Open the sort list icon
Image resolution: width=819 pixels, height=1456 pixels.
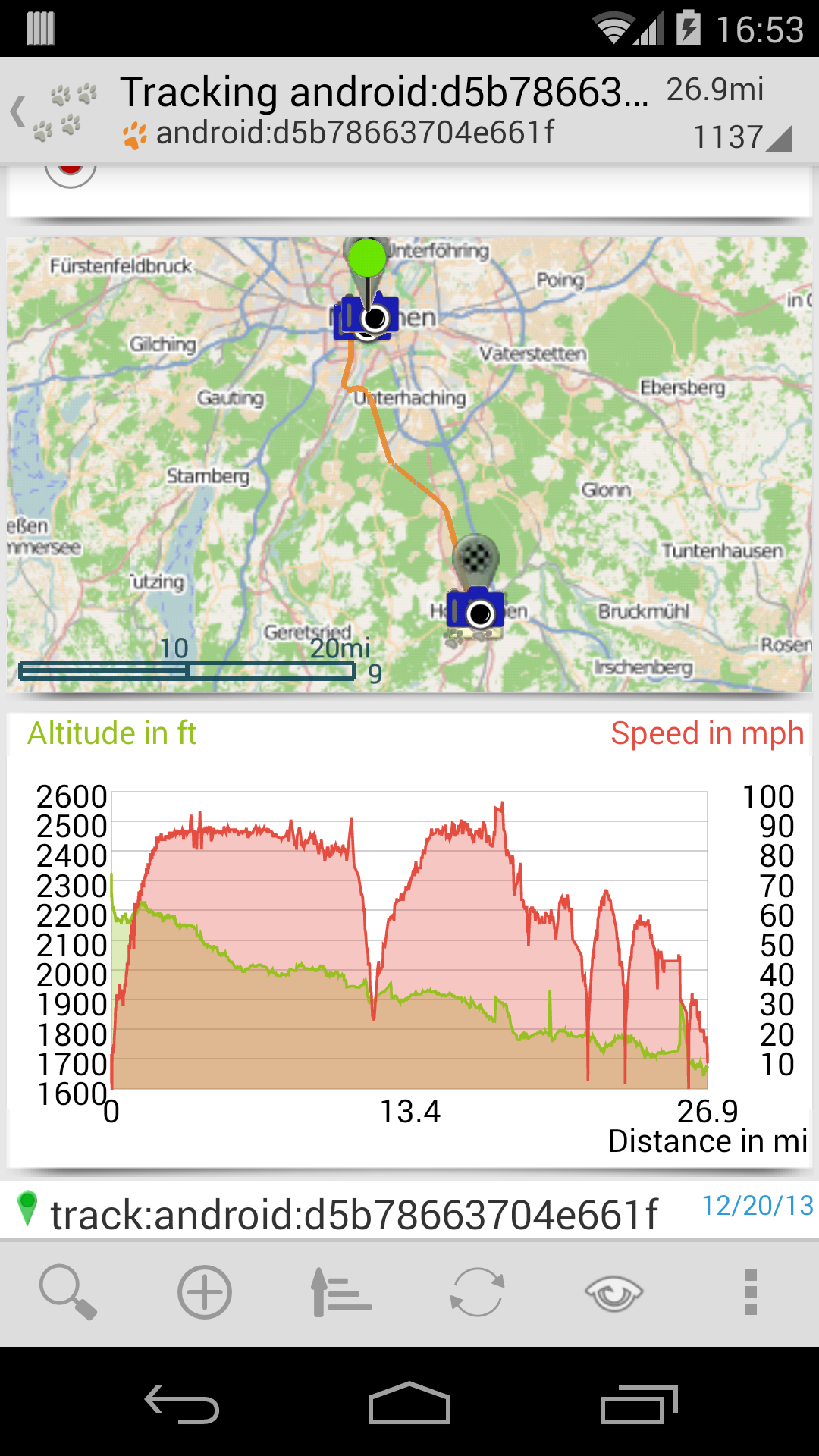(340, 1292)
